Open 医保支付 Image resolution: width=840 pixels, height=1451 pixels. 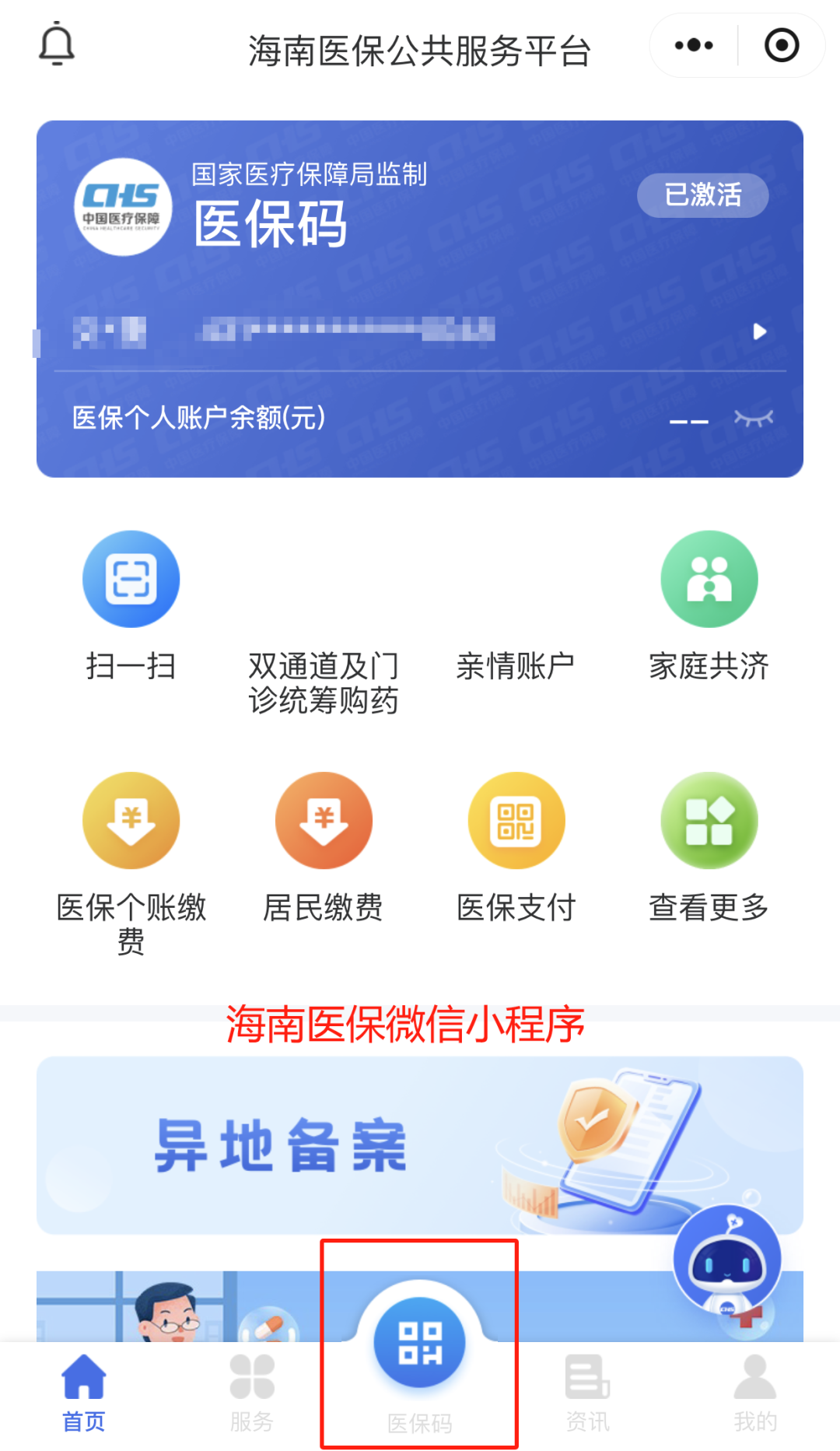(516, 848)
